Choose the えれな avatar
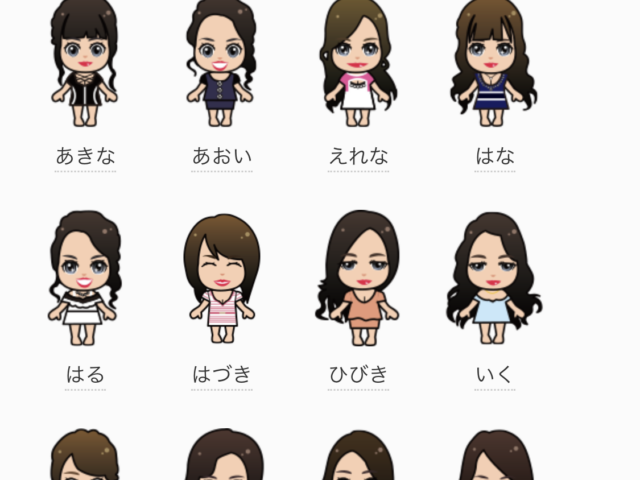640x480 pixels. pyautogui.click(x=358, y=62)
